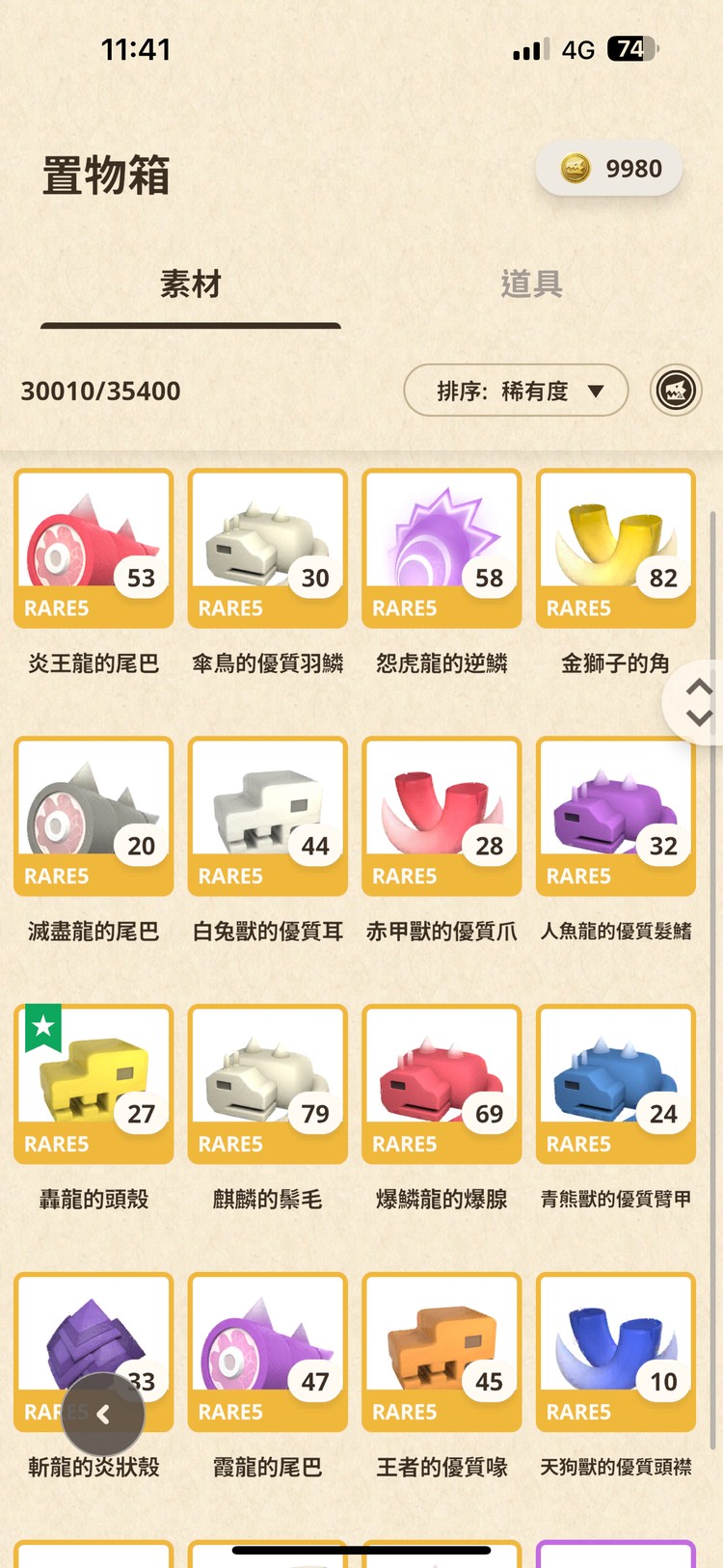The width and height of the screenshot is (723, 1568).
Task: Open the 排序: 稀有度 sort dropdown
Action: (x=516, y=391)
